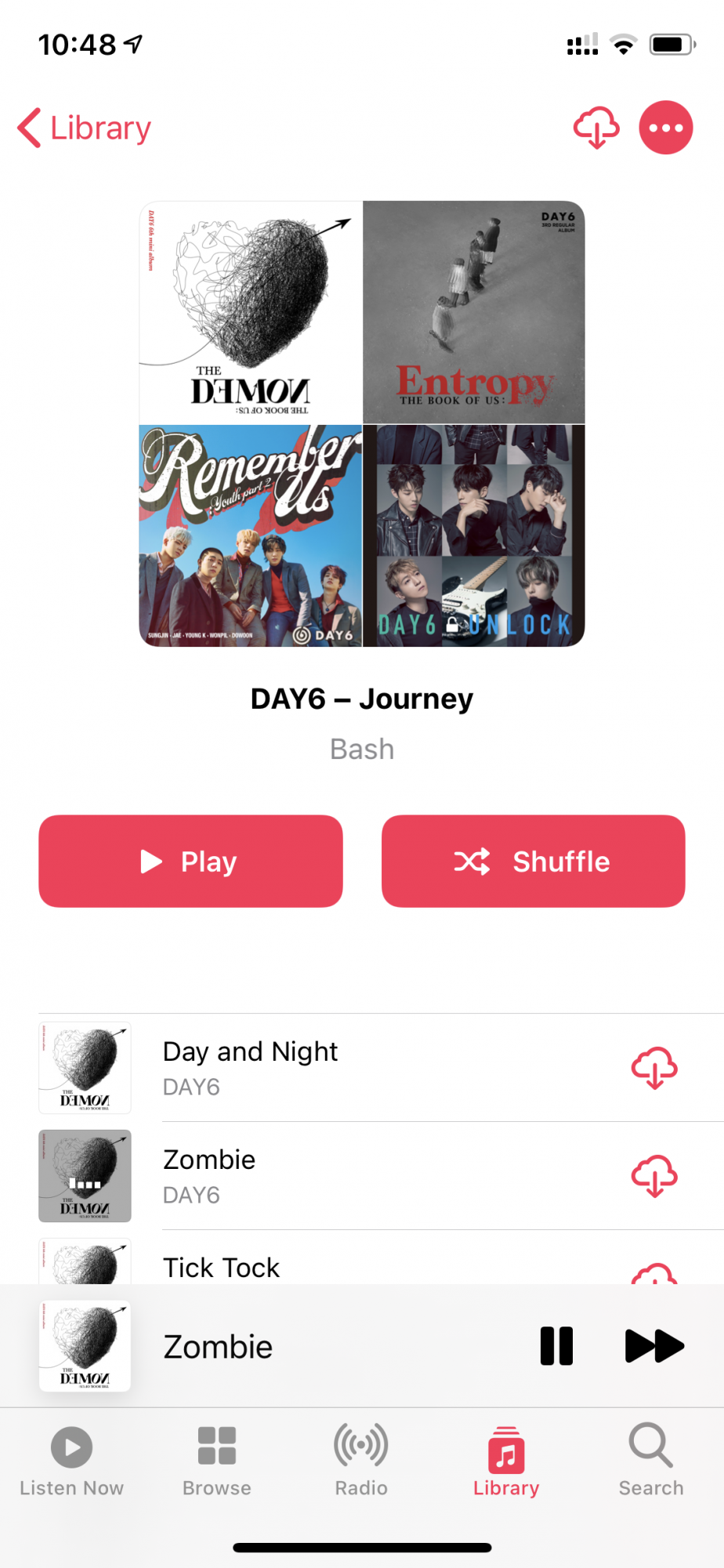Select the Library tab

pos(506,1459)
